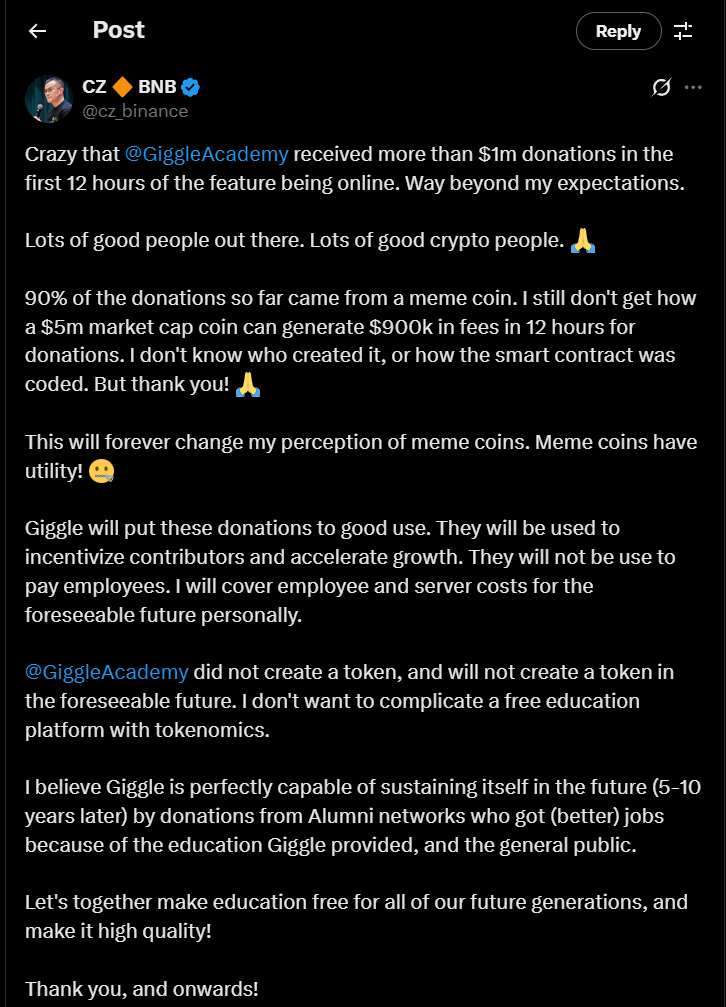Tap the Grok explain icon
Screen dimensions: 726x1007
[x=661, y=88]
